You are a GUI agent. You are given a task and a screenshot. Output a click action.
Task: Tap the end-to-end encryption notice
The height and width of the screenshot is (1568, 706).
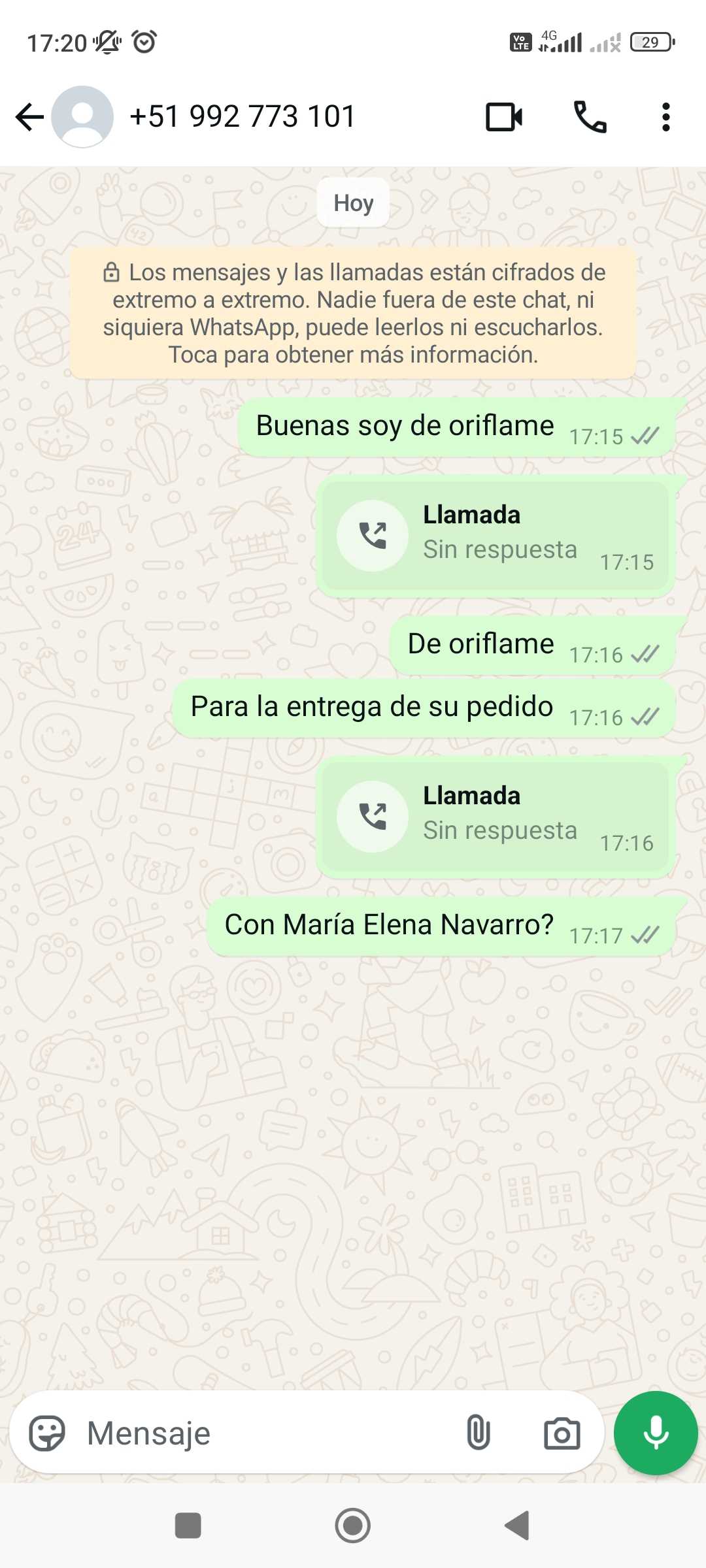(353, 313)
